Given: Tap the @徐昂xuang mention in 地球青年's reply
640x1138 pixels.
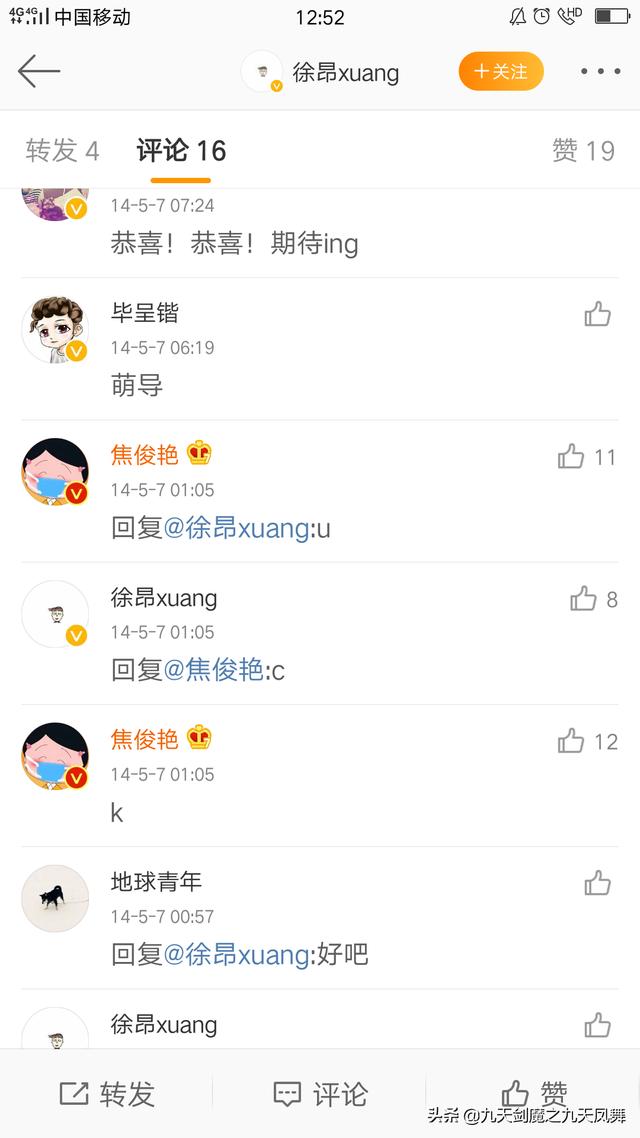Looking at the screenshot, I should tap(236, 955).
